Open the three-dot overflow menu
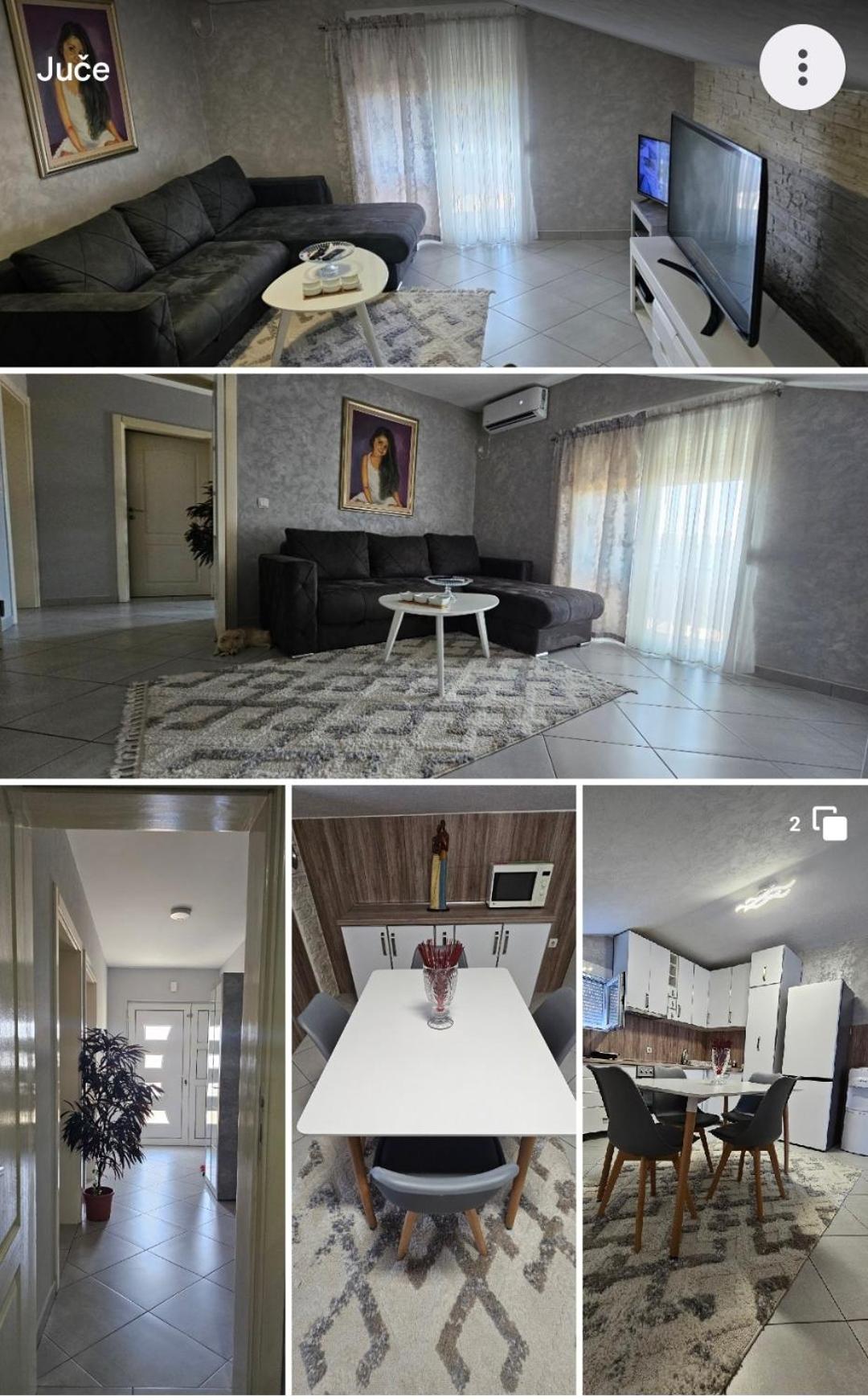This screenshot has height=1400, width=868. click(802, 68)
